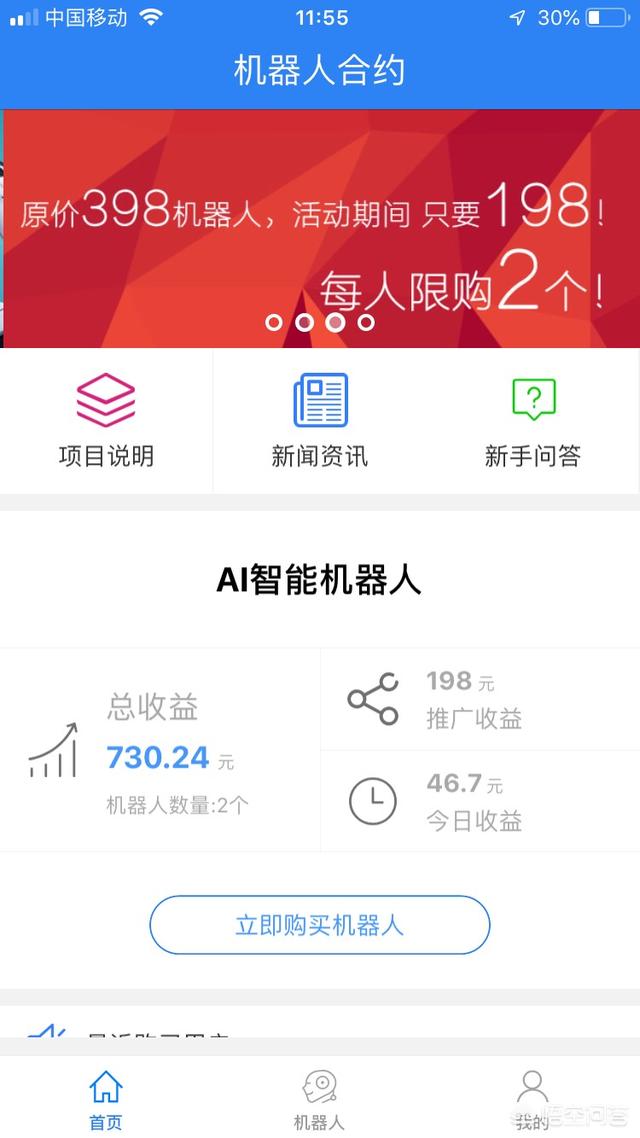Switch to the 机器人 tab

(320, 1098)
